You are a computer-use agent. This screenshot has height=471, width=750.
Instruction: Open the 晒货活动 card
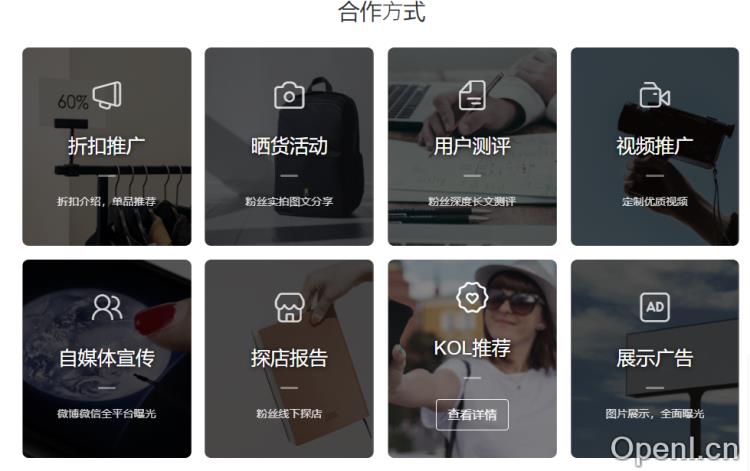(x=289, y=146)
